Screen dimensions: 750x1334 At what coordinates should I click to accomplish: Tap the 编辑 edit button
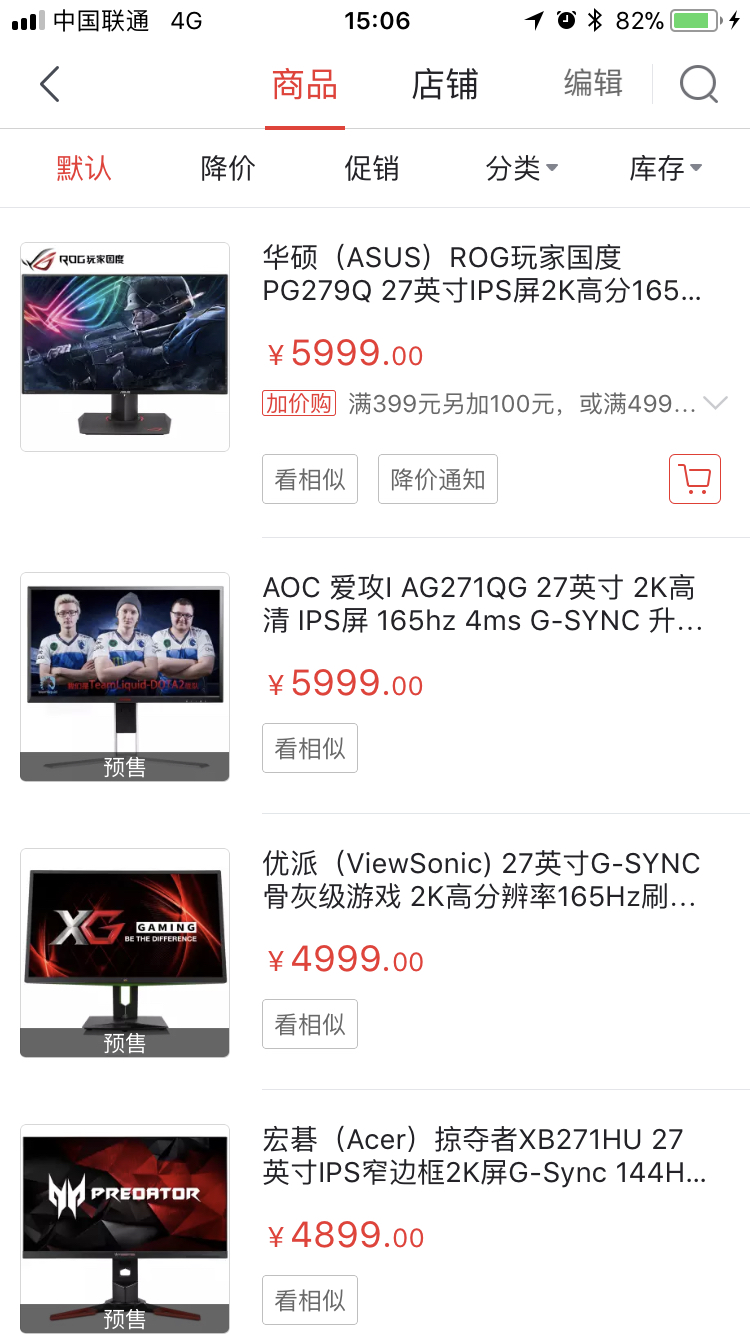click(x=593, y=85)
